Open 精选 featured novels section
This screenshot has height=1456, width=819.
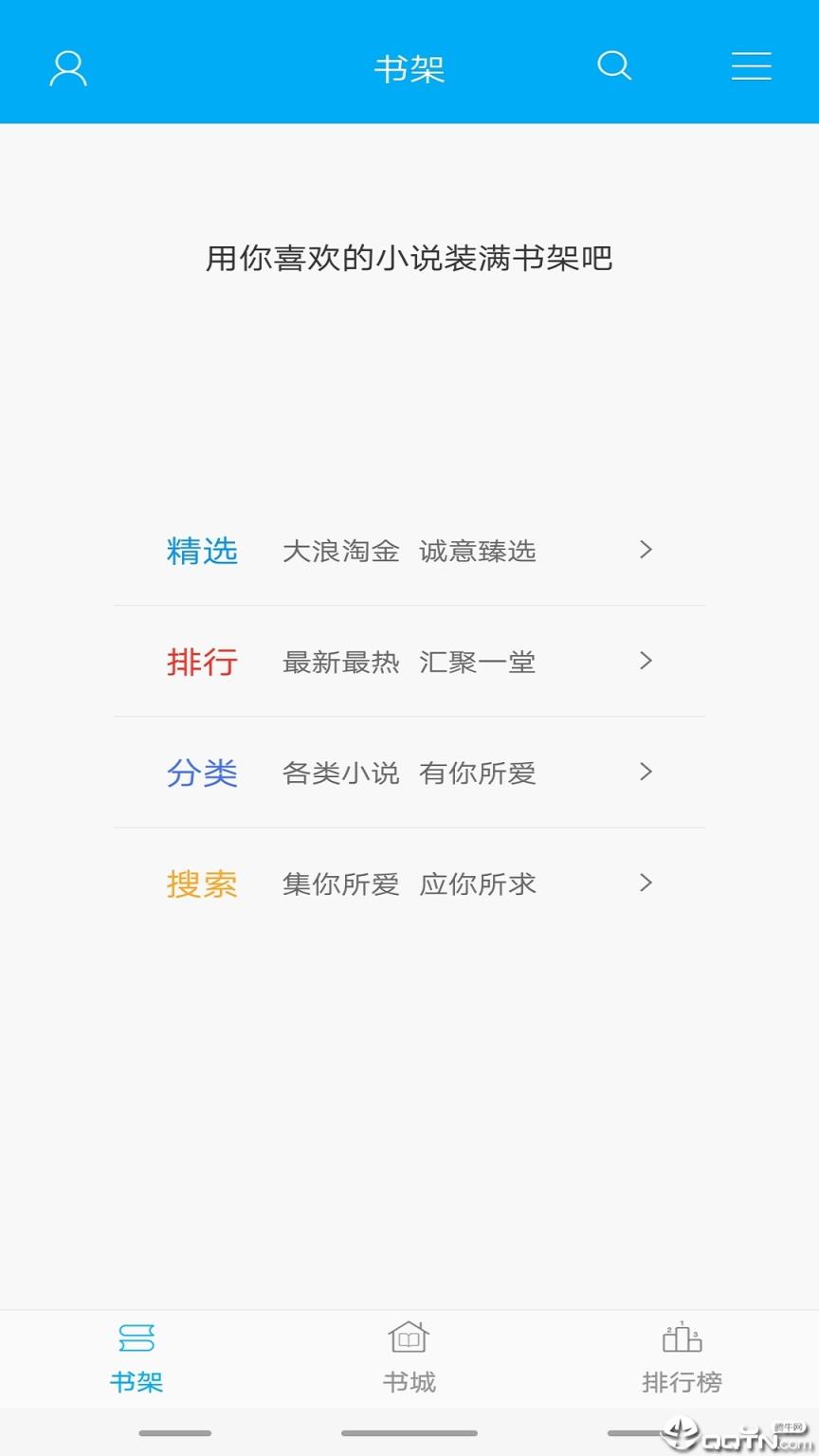203,551
